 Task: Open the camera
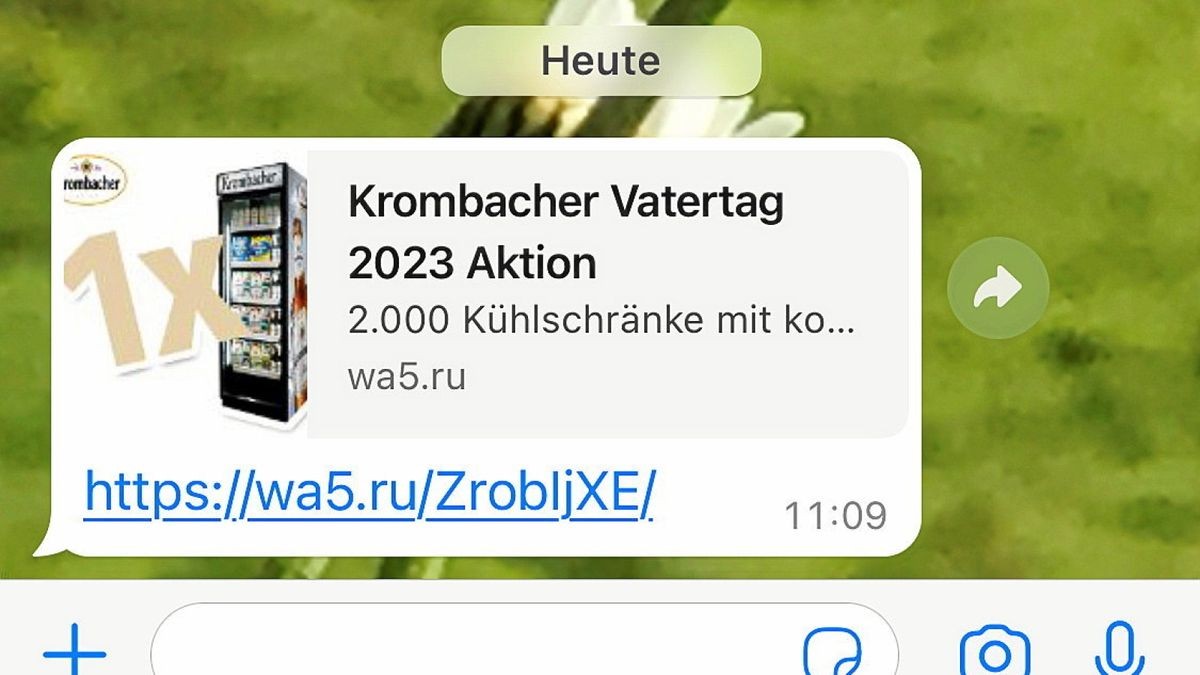[994, 654]
